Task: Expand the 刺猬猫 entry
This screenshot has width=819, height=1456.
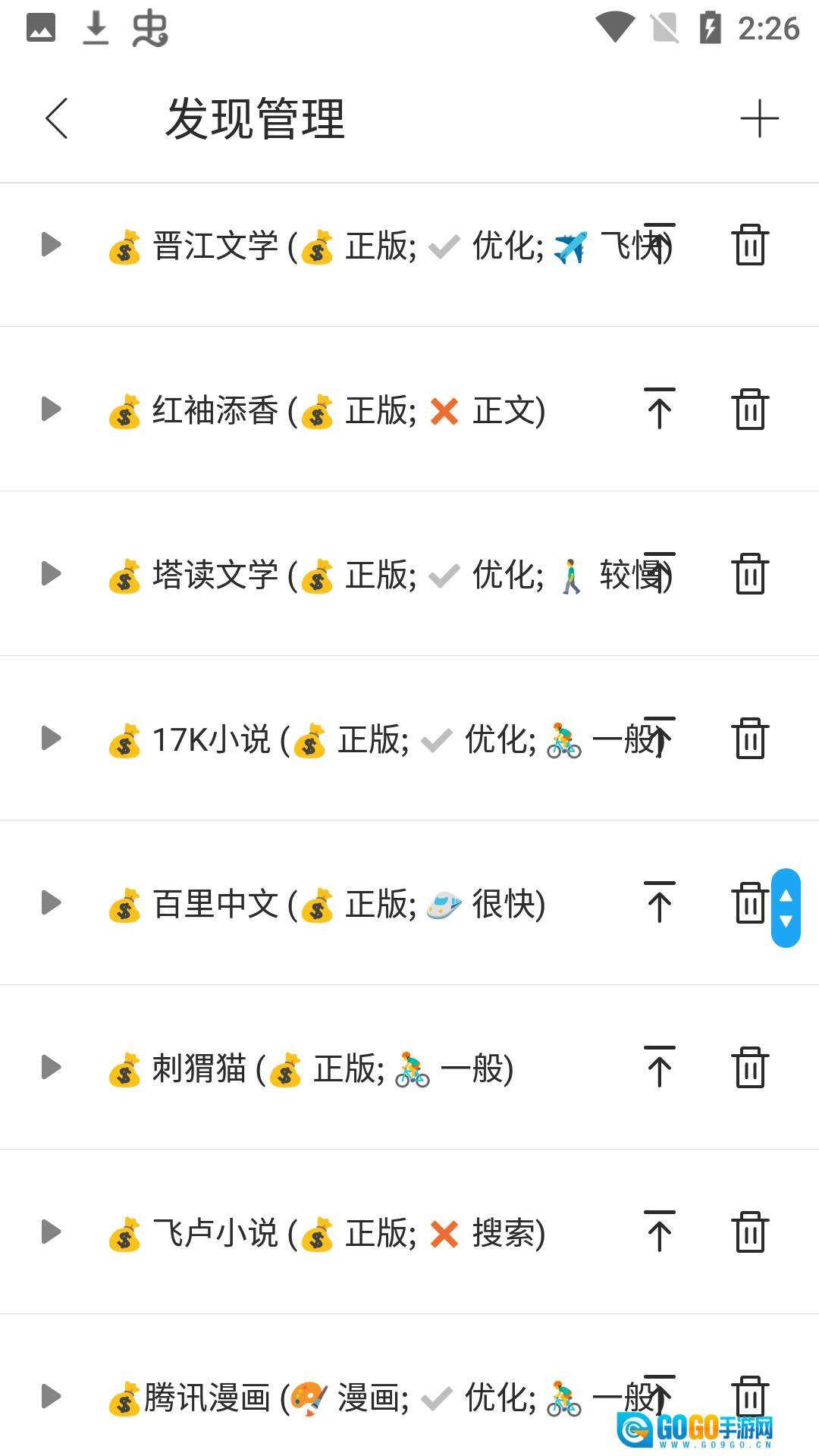Action: click(x=51, y=1068)
